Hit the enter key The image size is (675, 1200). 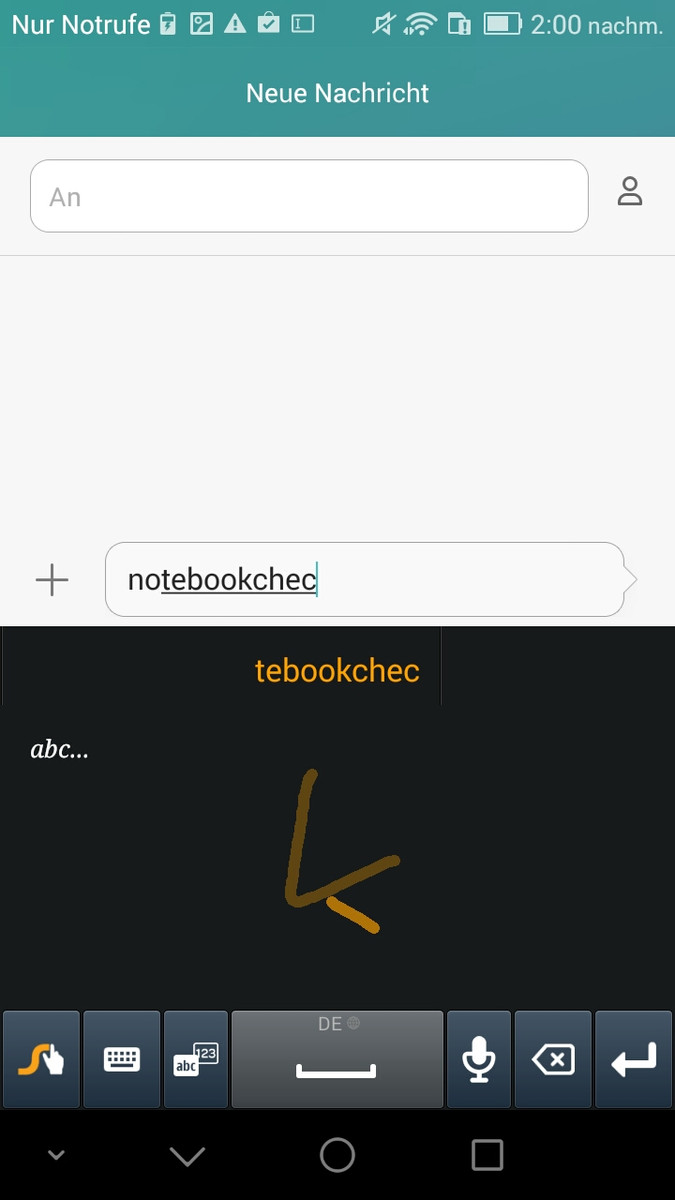tap(633, 1059)
